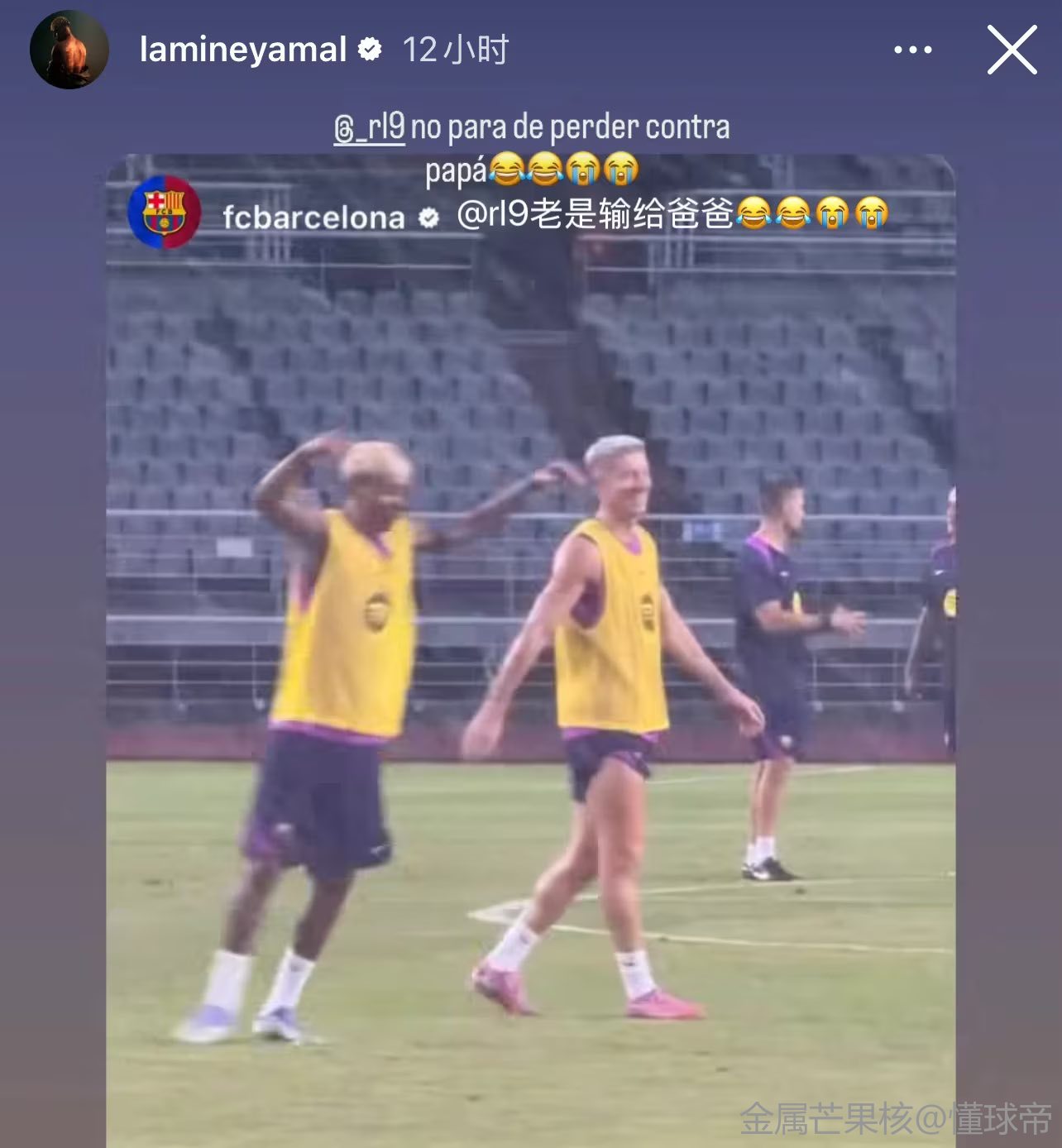Open the reshared fcbarcelona post

coord(529,645)
